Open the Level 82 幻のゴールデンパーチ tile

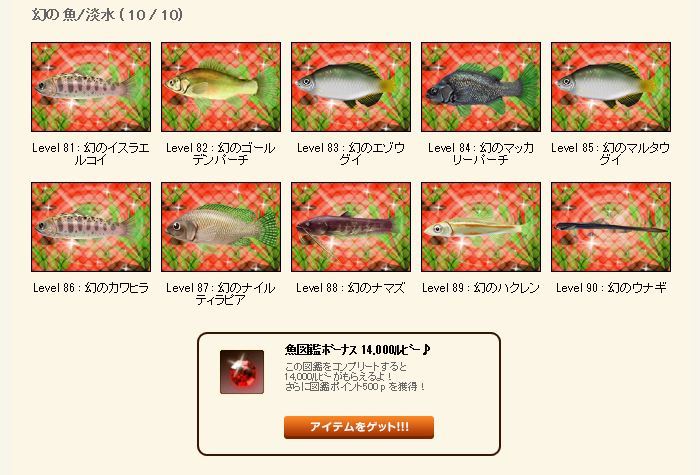[221, 88]
